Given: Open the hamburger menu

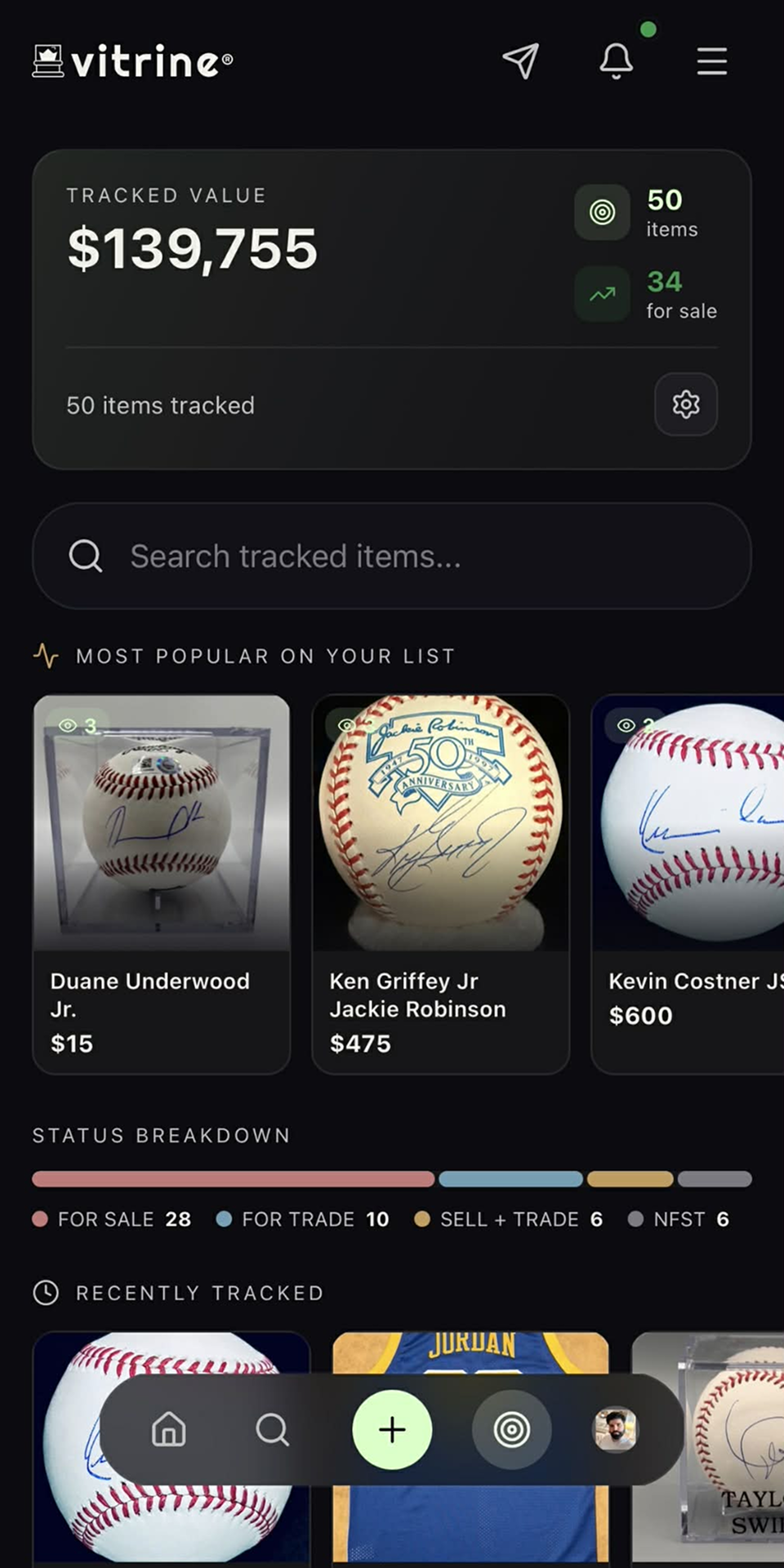Looking at the screenshot, I should (711, 60).
